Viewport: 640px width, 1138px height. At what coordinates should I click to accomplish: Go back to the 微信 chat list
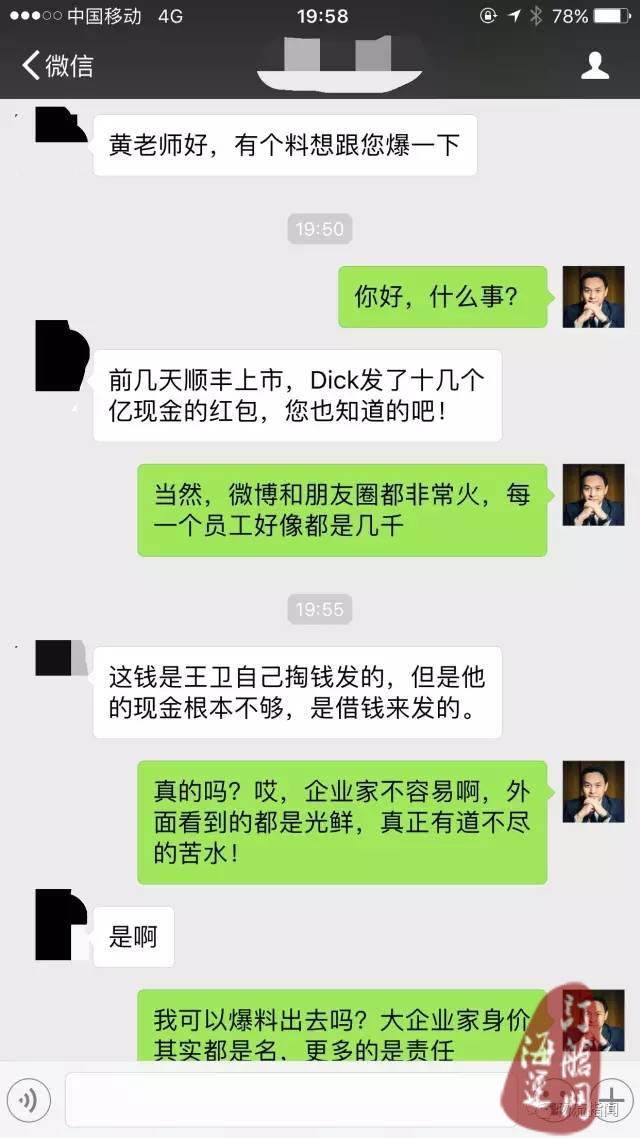[58, 66]
